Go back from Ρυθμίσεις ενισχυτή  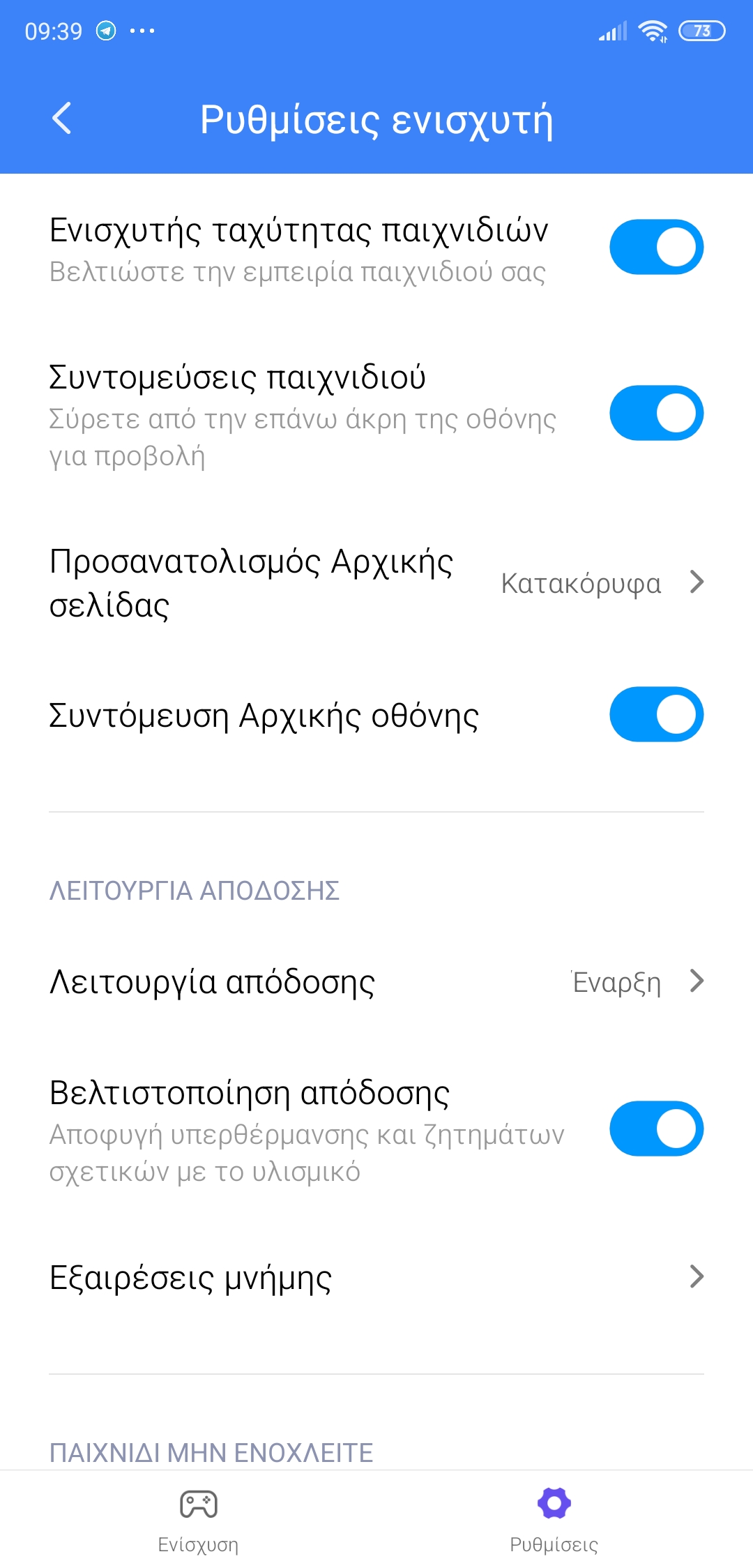(x=61, y=118)
